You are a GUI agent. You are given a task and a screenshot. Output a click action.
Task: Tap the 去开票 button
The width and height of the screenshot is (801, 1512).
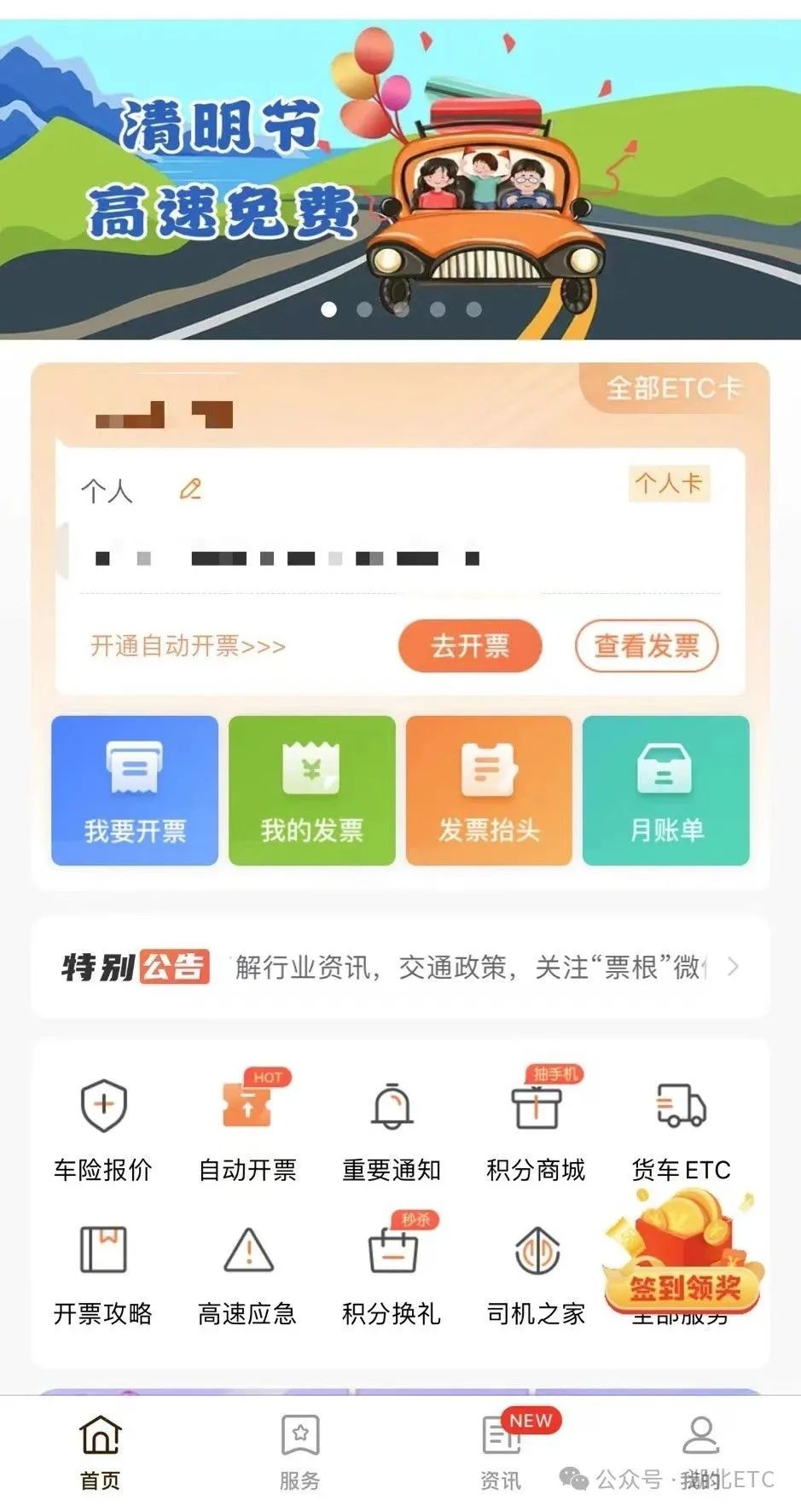point(470,646)
